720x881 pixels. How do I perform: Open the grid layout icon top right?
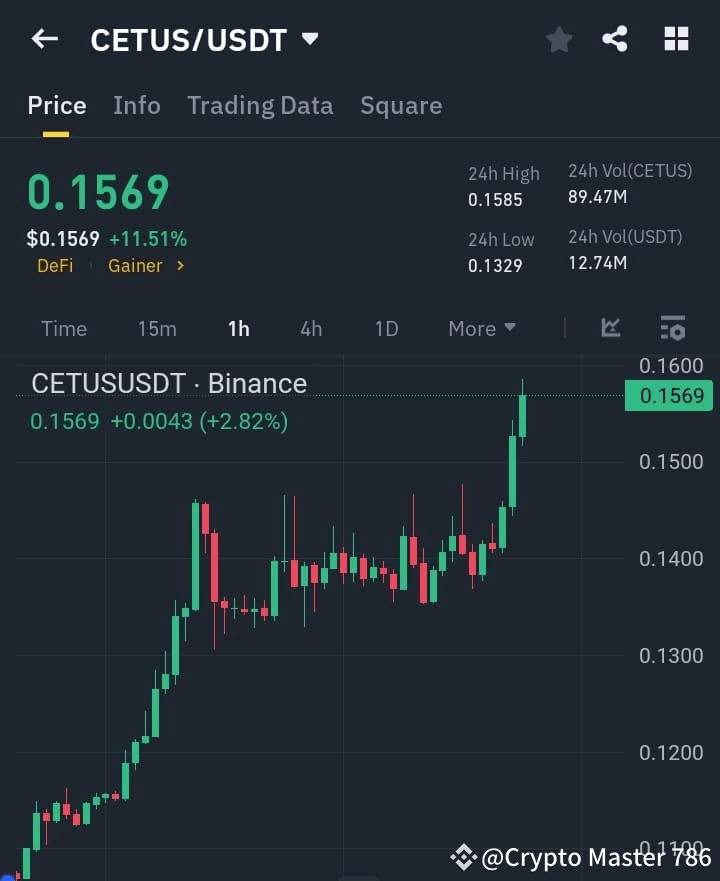(676, 39)
